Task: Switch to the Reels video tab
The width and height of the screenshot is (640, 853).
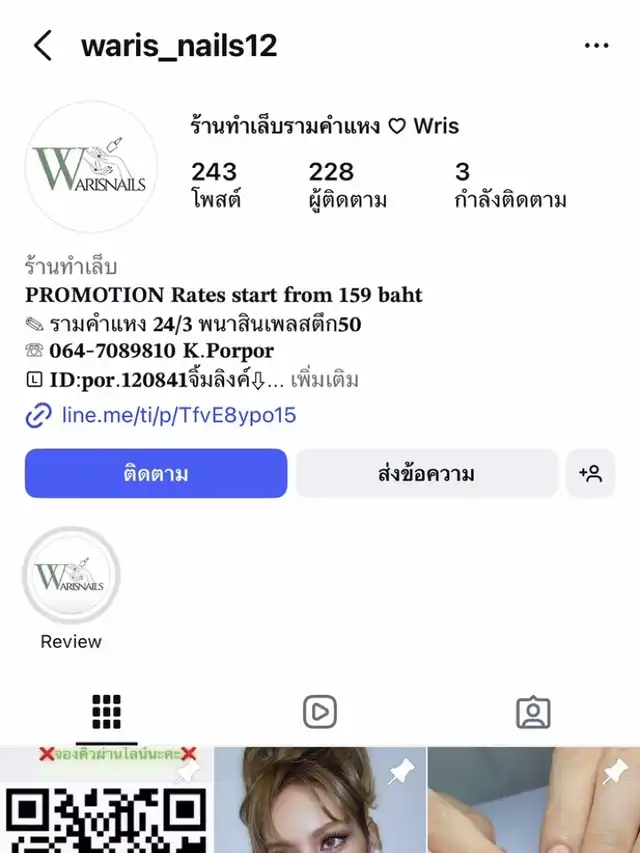Action: coord(320,712)
